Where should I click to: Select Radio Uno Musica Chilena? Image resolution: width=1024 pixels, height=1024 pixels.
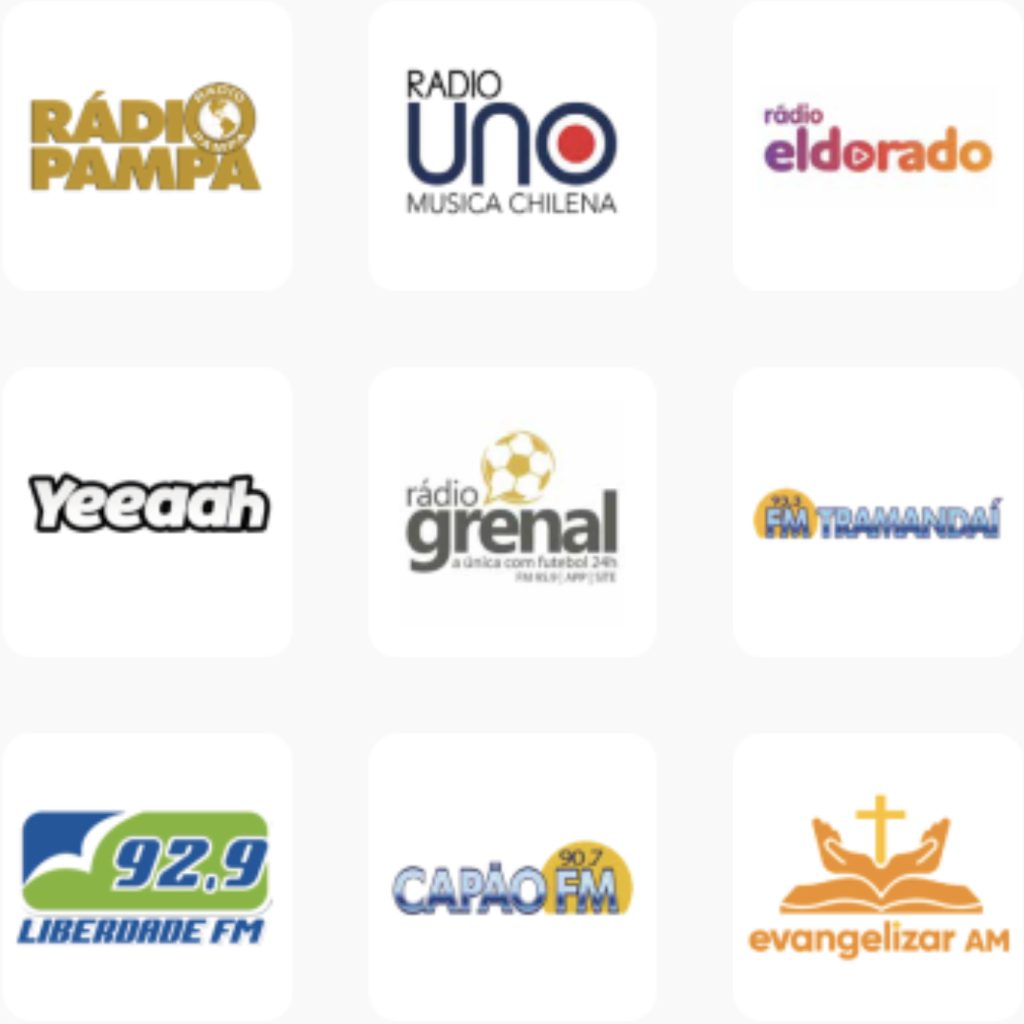tap(512, 145)
